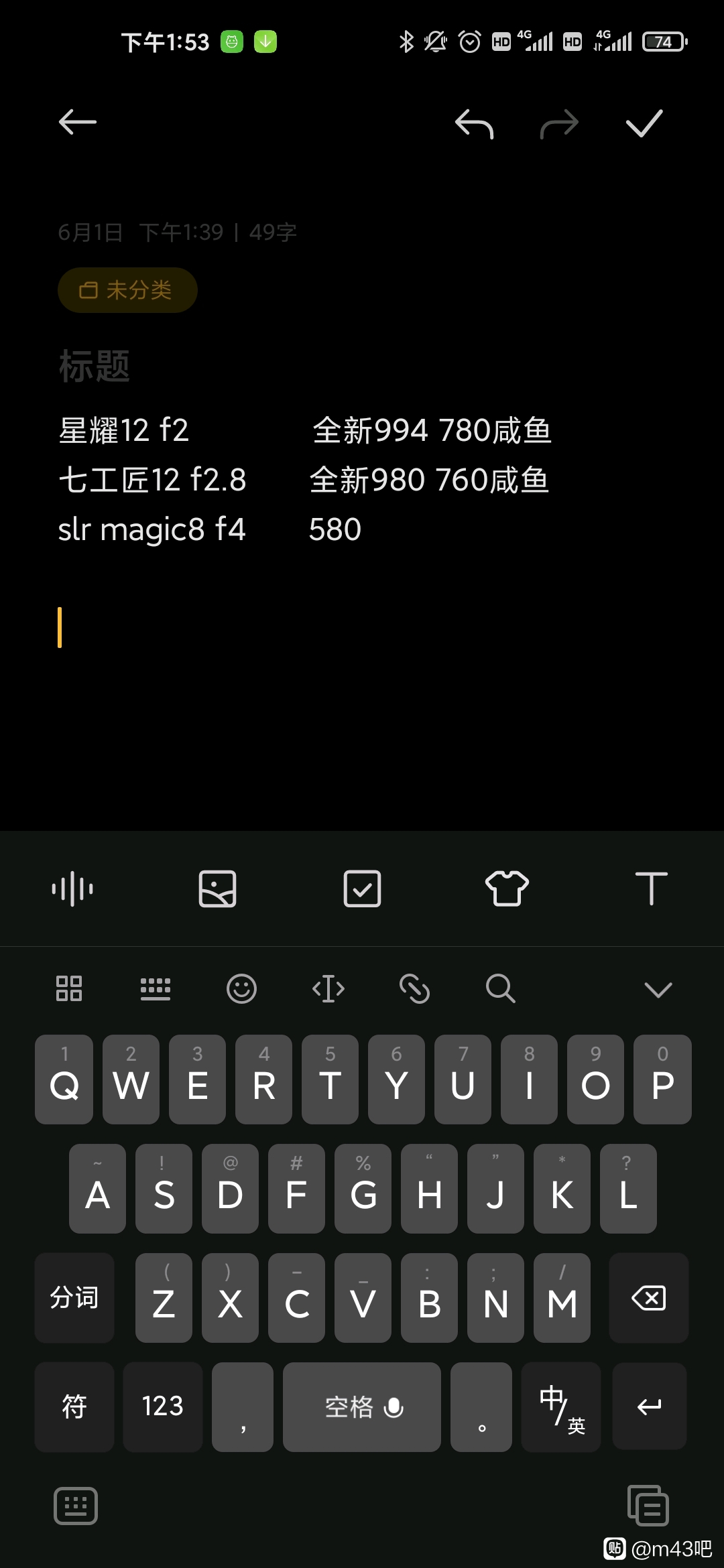Open the 未分类 category chip
The width and height of the screenshot is (724, 1568).
127,290
